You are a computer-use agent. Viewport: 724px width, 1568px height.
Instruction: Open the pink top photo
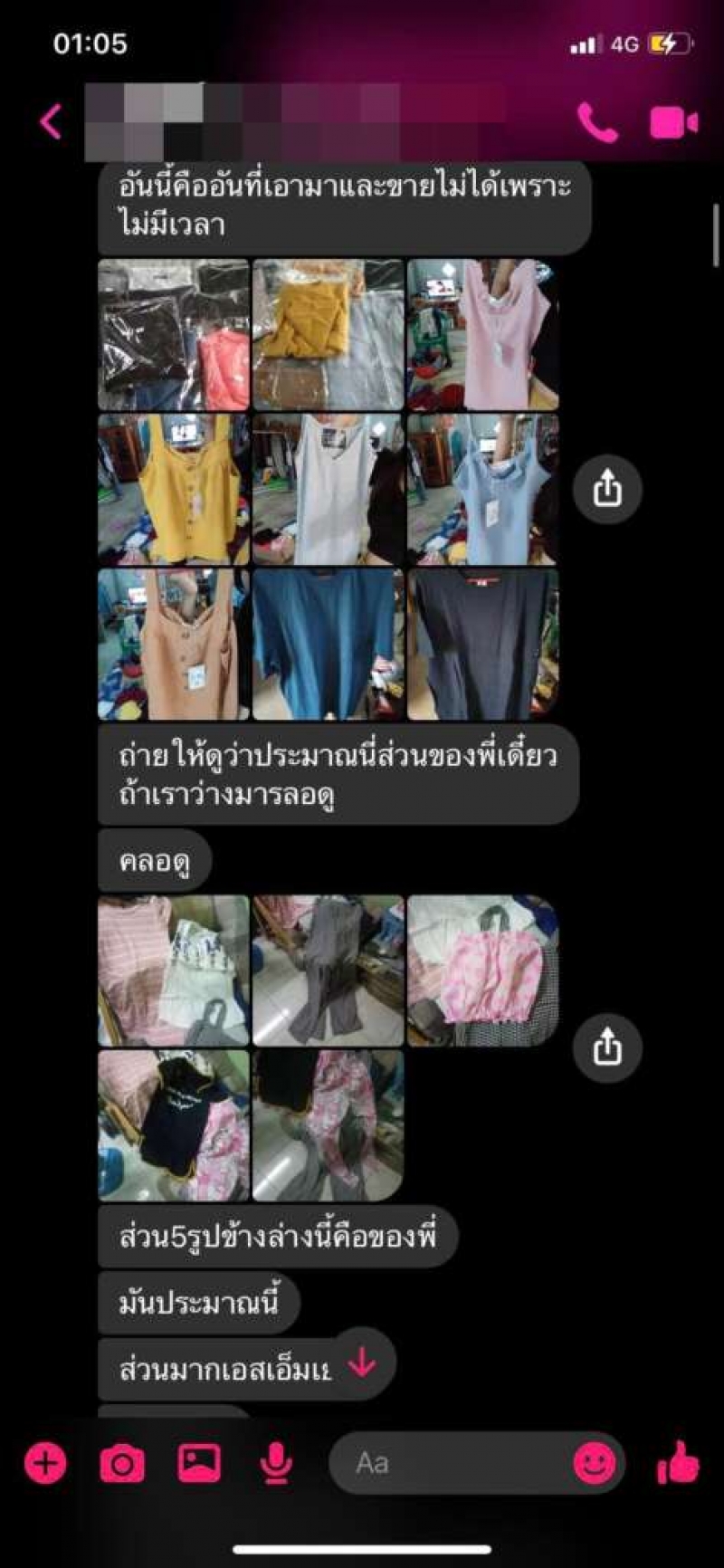(482, 335)
